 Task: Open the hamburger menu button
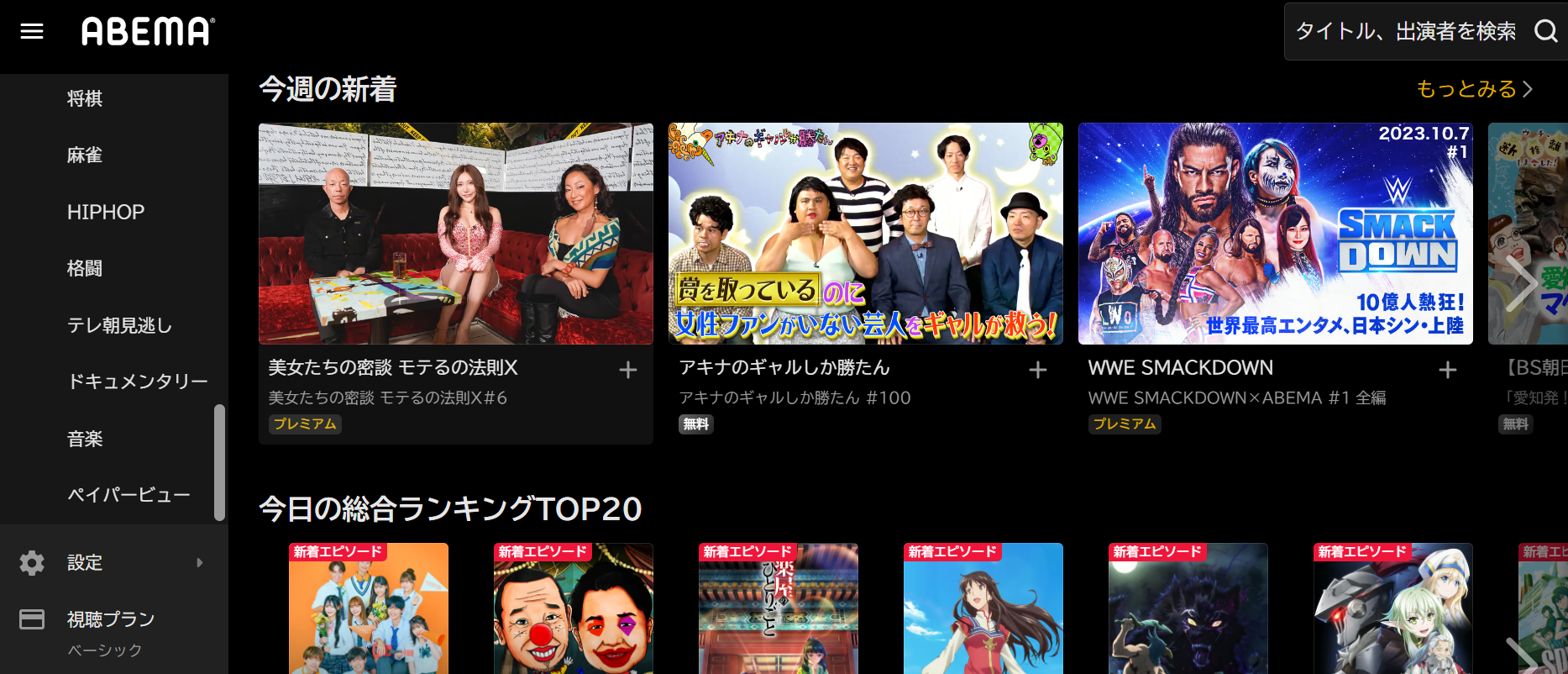click(32, 31)
